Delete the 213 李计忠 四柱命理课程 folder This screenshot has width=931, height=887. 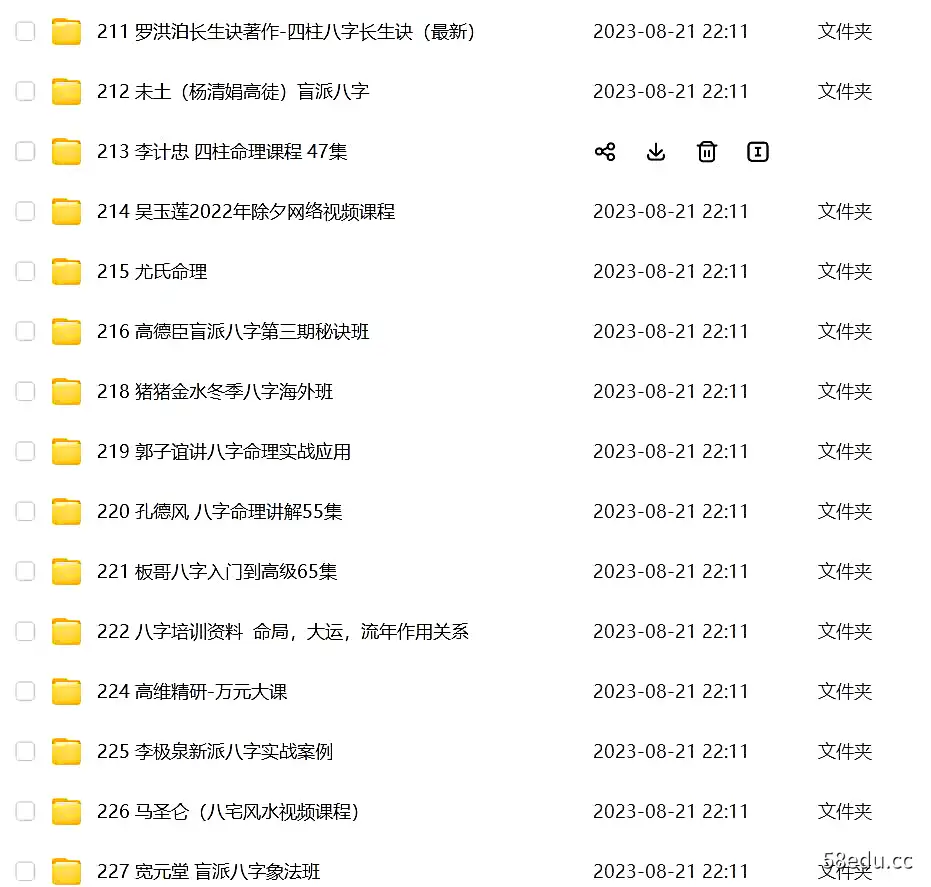coord(707,152)
